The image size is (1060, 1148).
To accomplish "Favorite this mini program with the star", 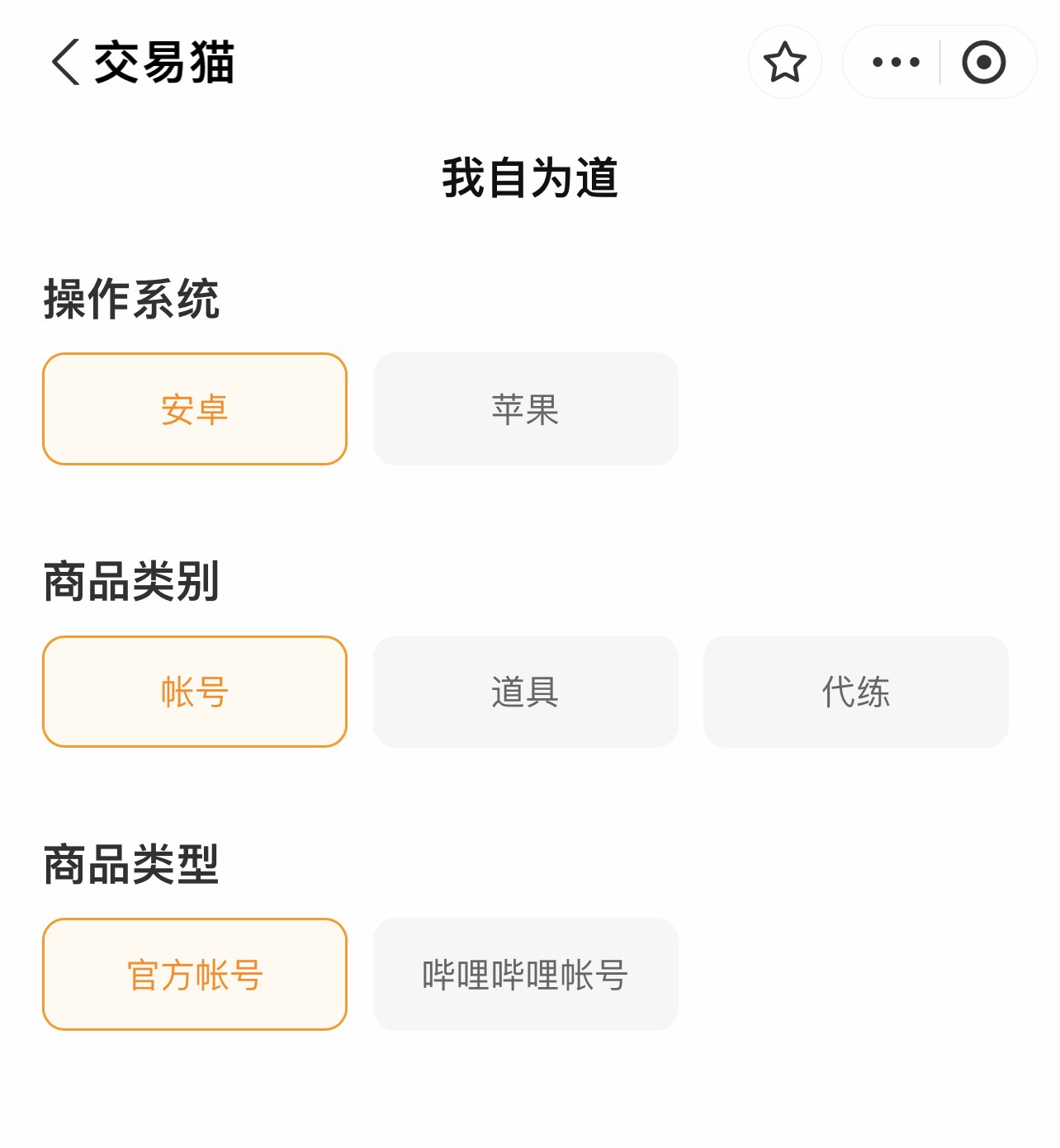I will [784, 62].
